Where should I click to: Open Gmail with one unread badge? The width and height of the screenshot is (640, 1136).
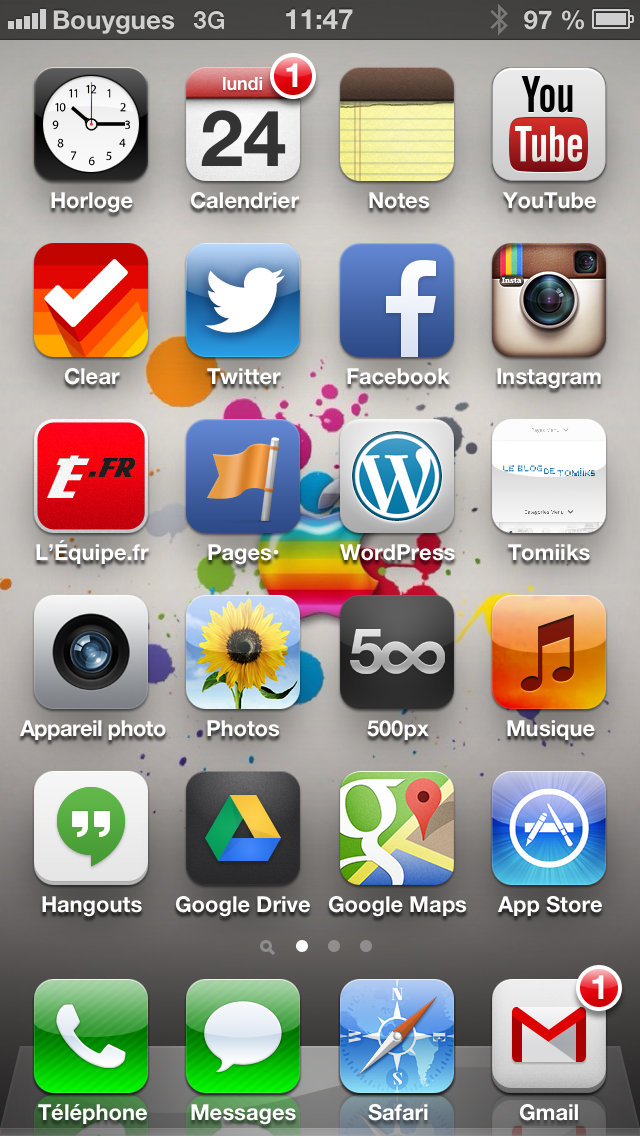pyautogui.click(x=549, y=1036)
